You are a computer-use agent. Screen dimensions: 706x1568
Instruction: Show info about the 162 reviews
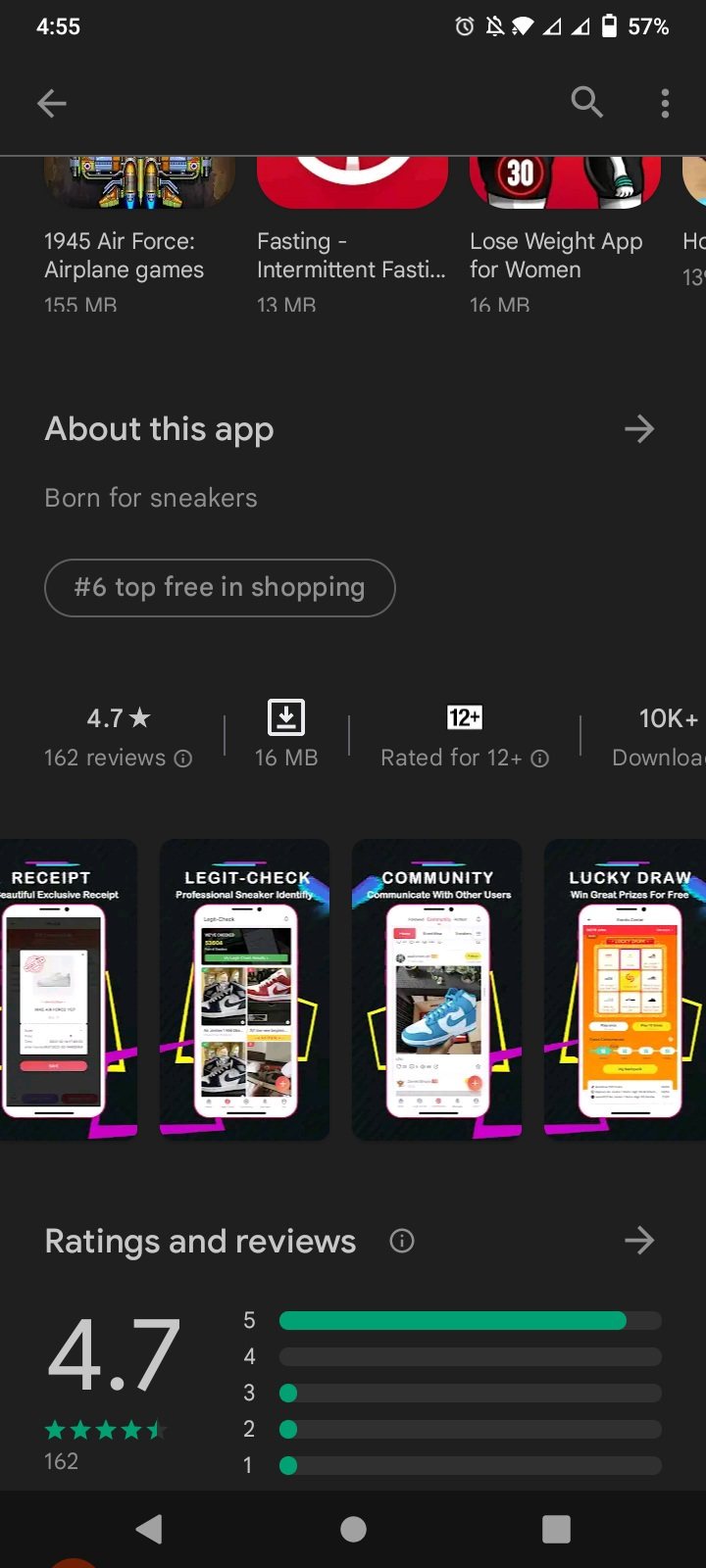click(x=183, y=759)
